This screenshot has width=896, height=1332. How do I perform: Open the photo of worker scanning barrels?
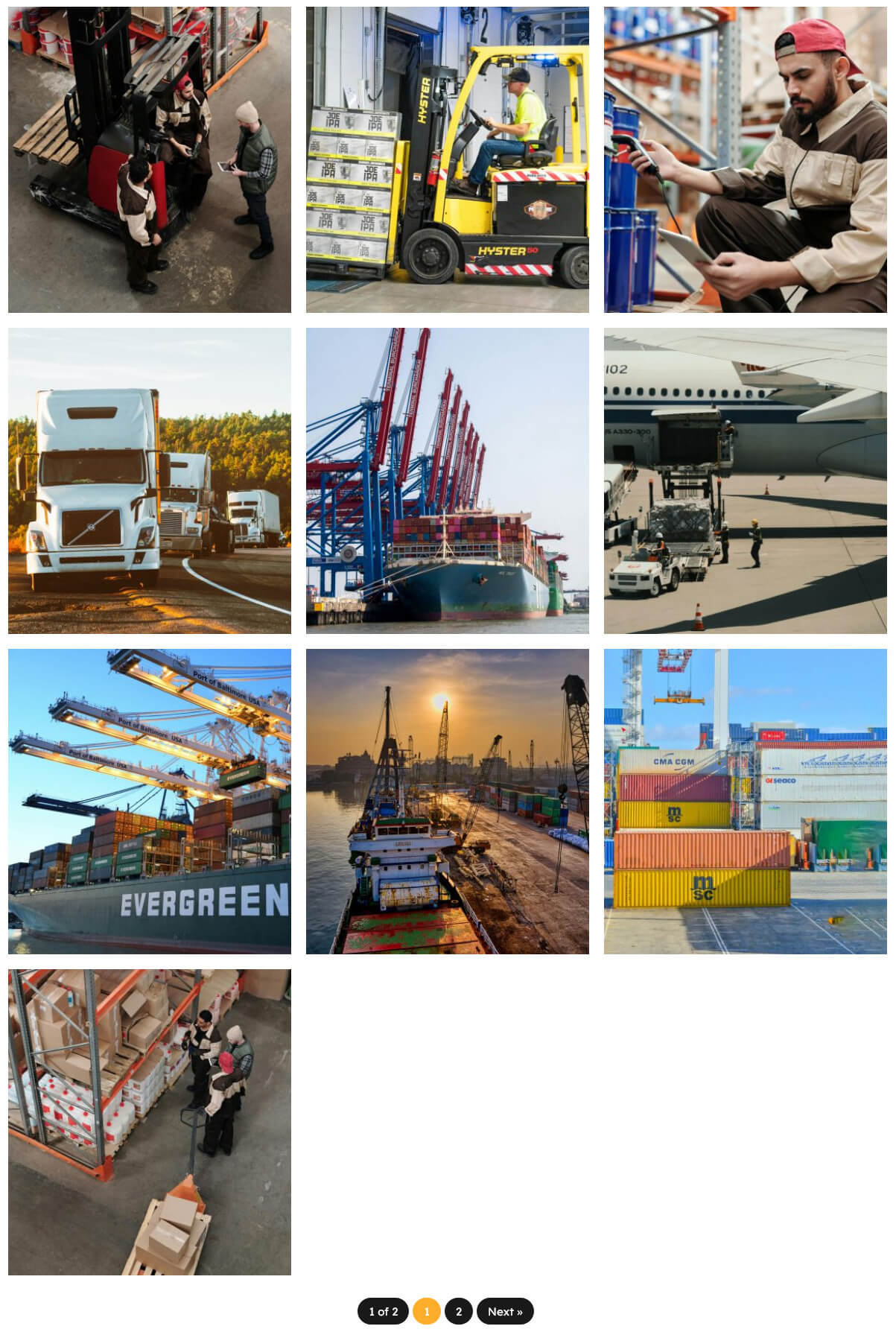[x=745, y=159]
